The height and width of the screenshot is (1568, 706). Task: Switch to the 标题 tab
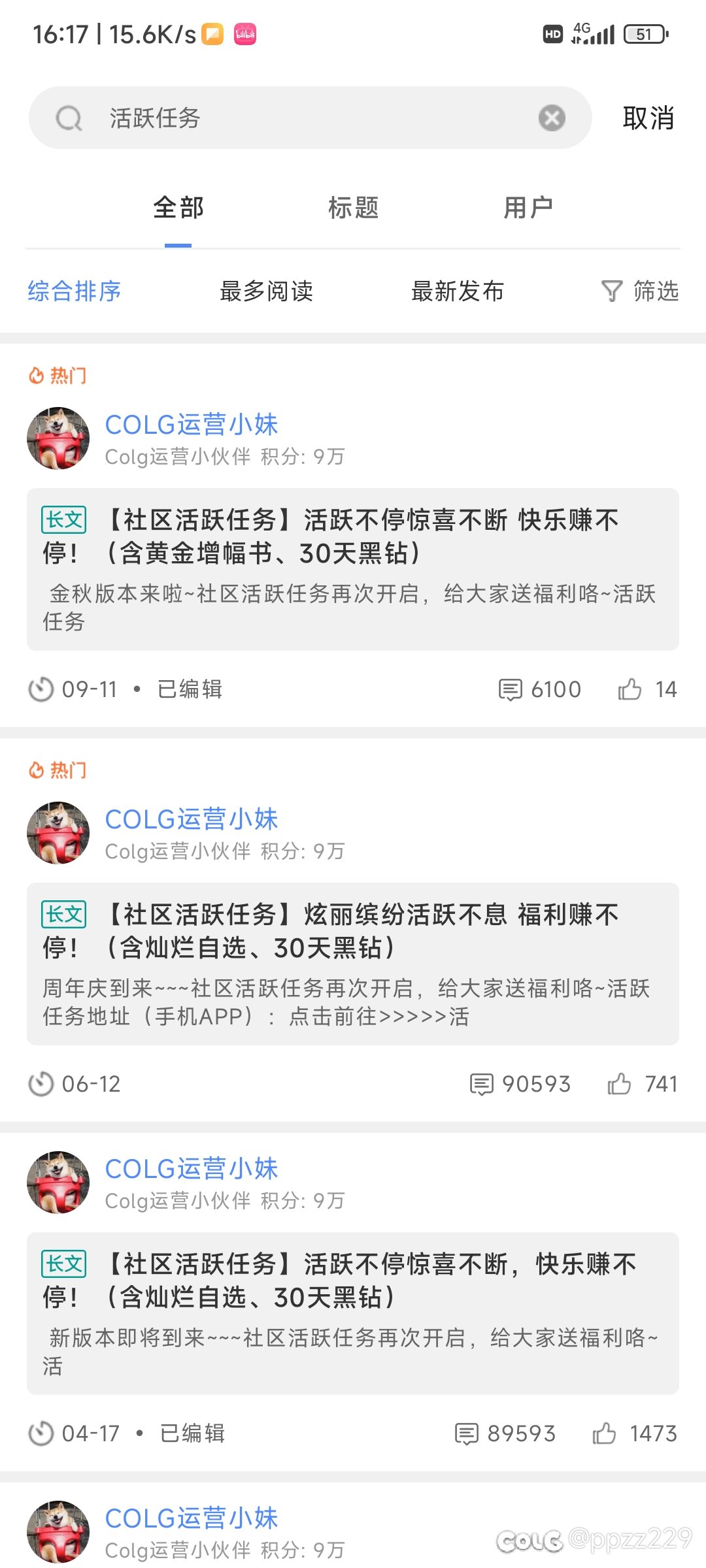point(353,208)
